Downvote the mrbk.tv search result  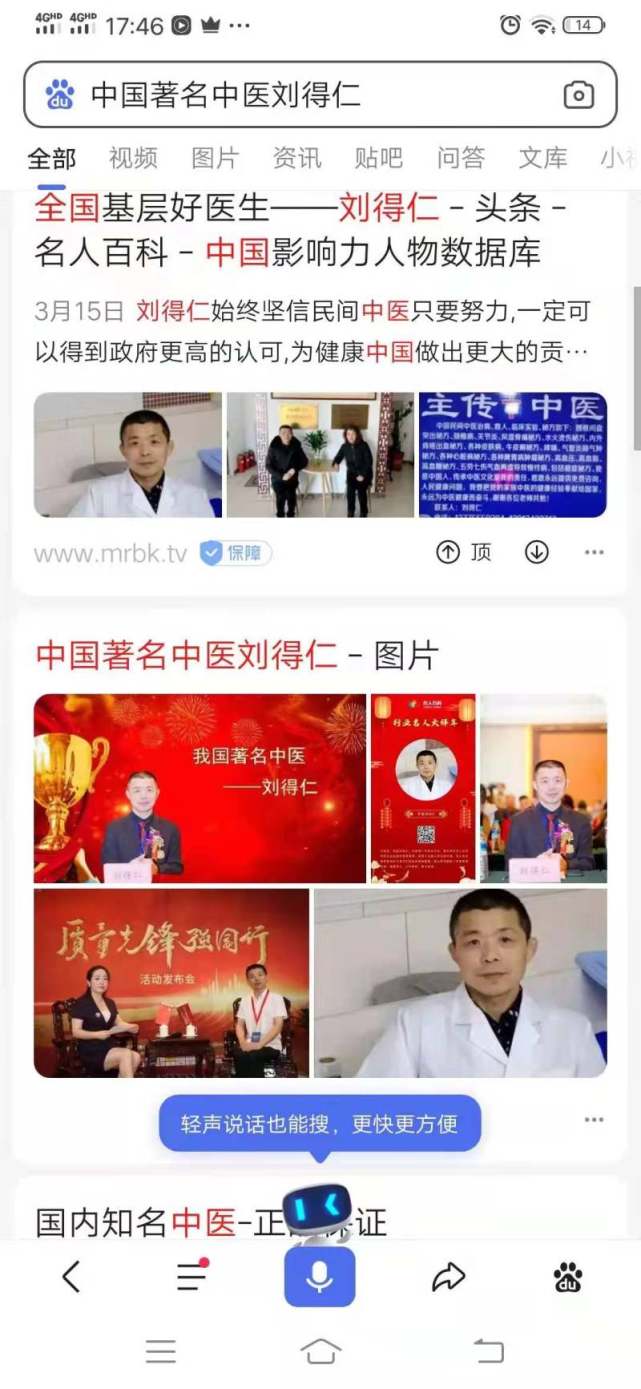(x=537, y=553)
